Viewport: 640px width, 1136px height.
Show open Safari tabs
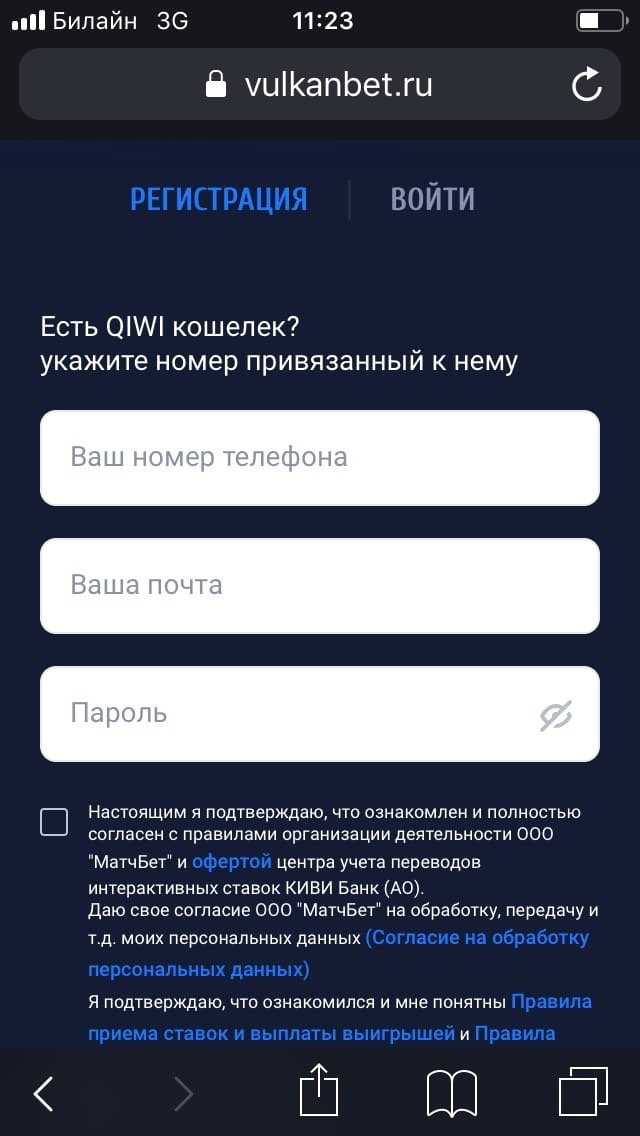click(582, 1091)
